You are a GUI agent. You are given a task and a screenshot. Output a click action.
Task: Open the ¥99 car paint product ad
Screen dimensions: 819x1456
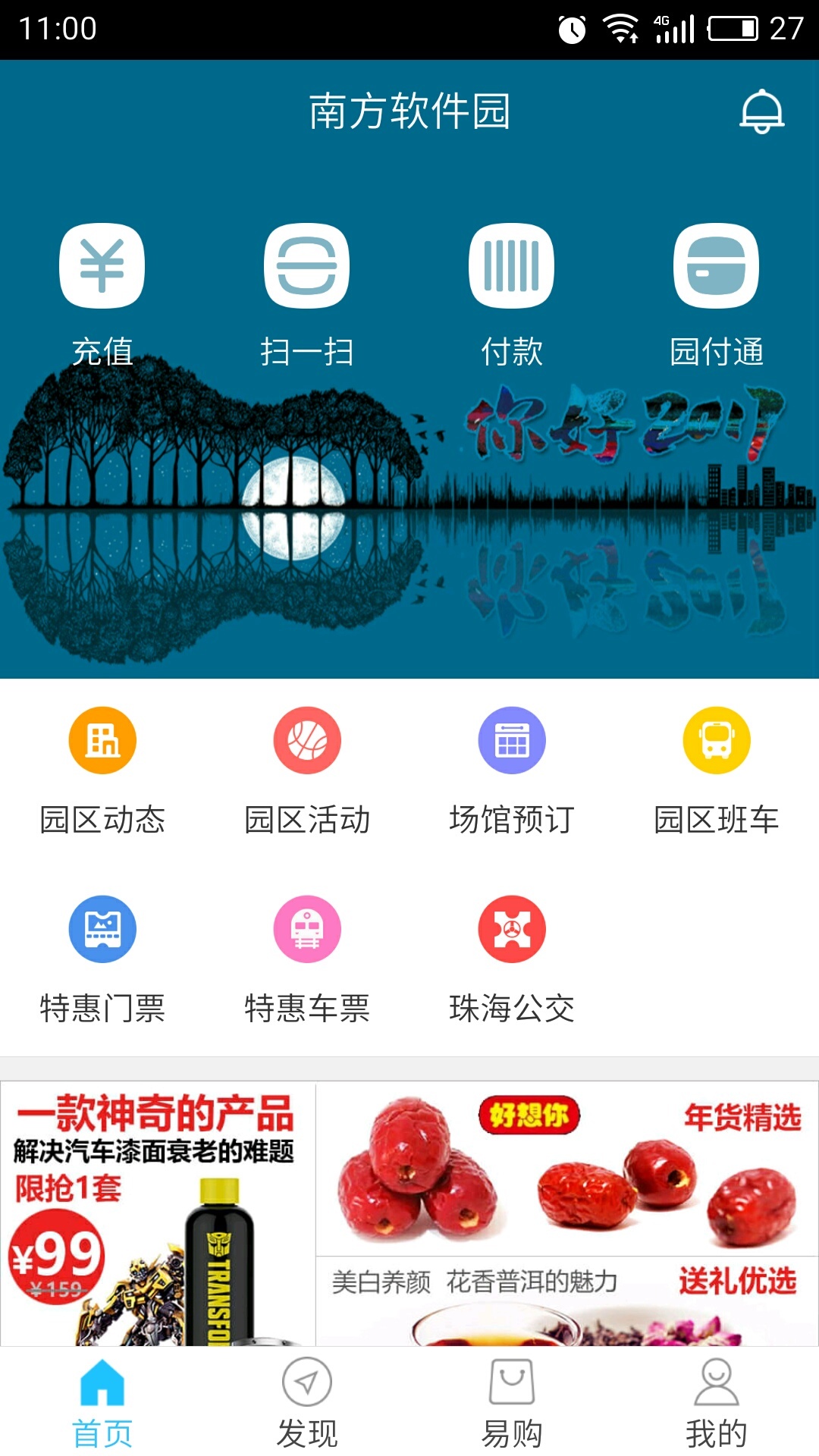coord(158,1213)
